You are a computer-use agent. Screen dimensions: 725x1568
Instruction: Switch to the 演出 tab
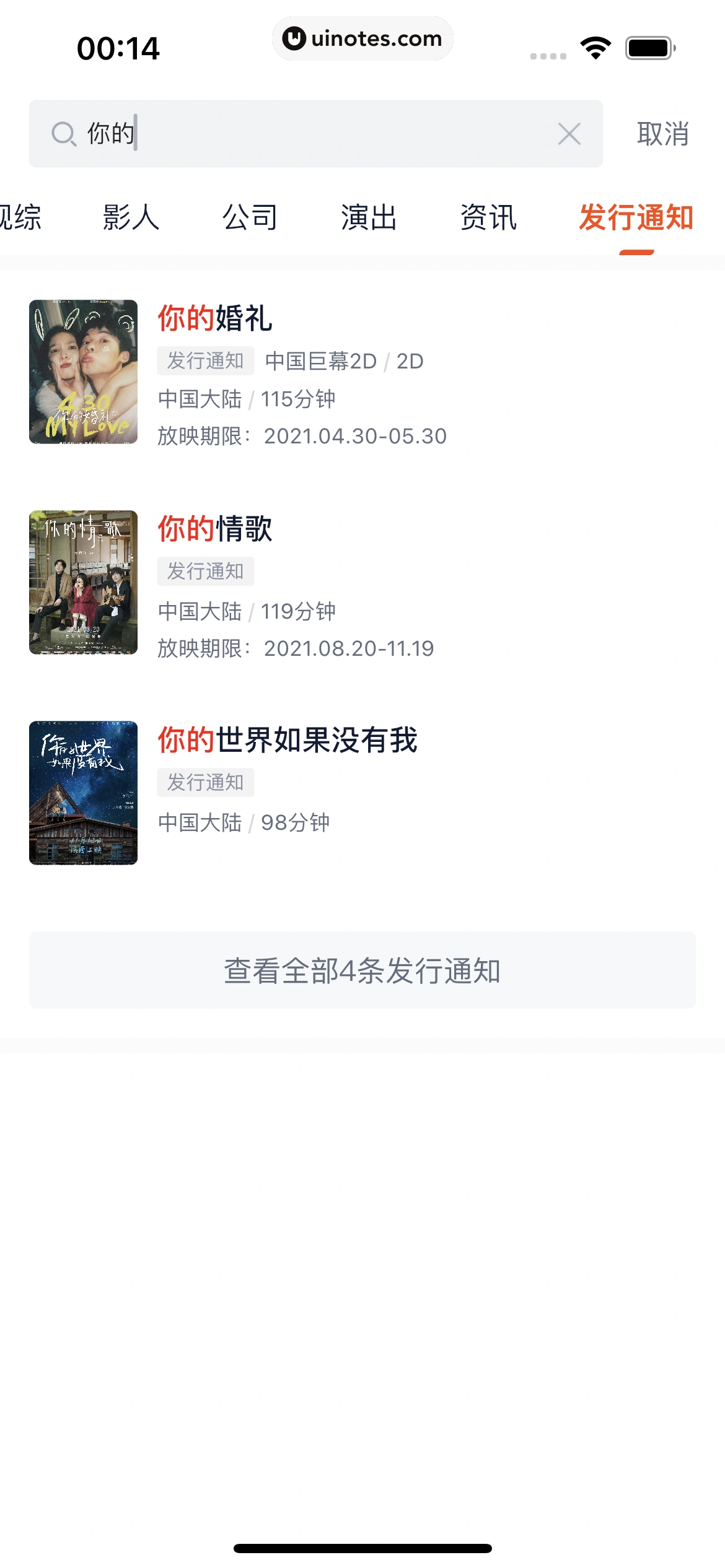[369, 218]
